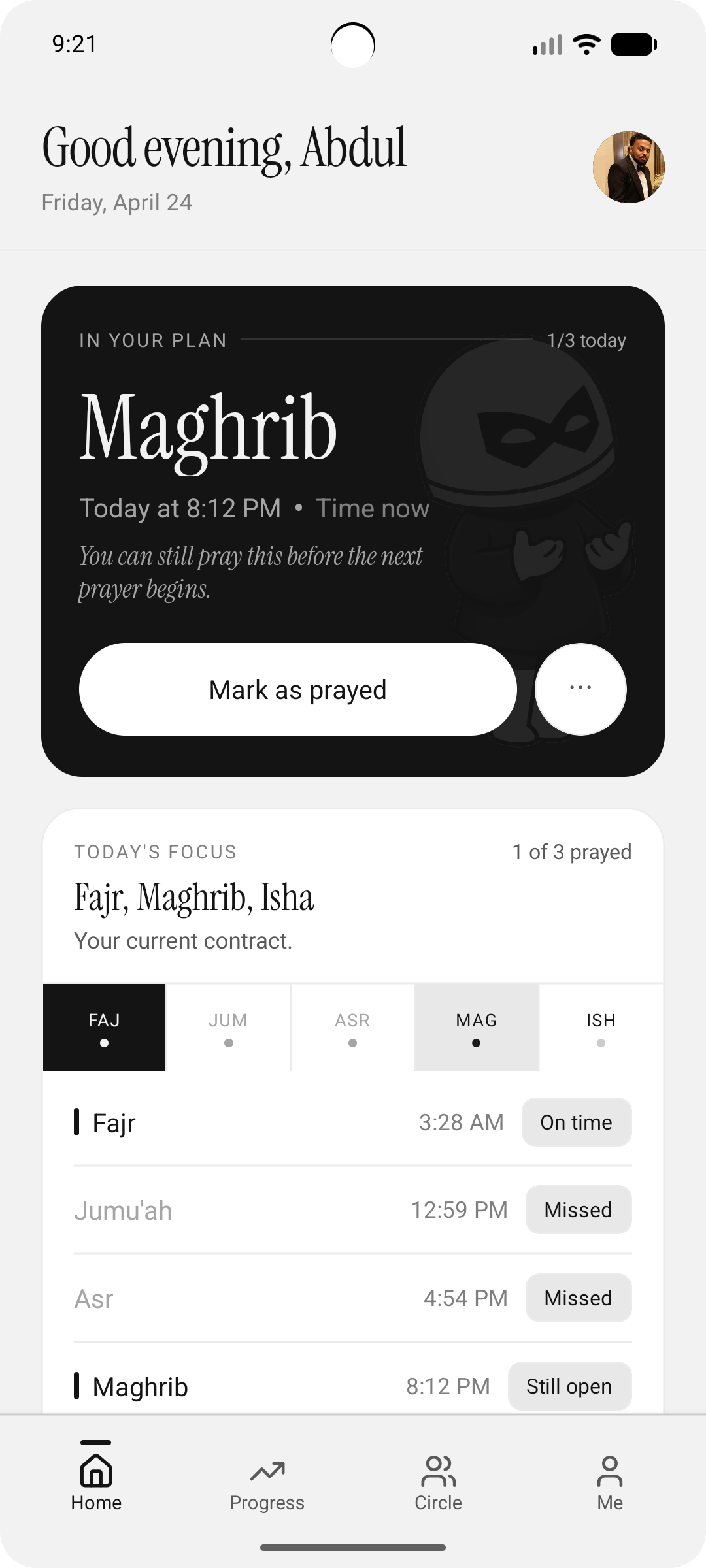Select the ASR prayer tab
The image size is (706, 1568).
[x=352, y=1027]
